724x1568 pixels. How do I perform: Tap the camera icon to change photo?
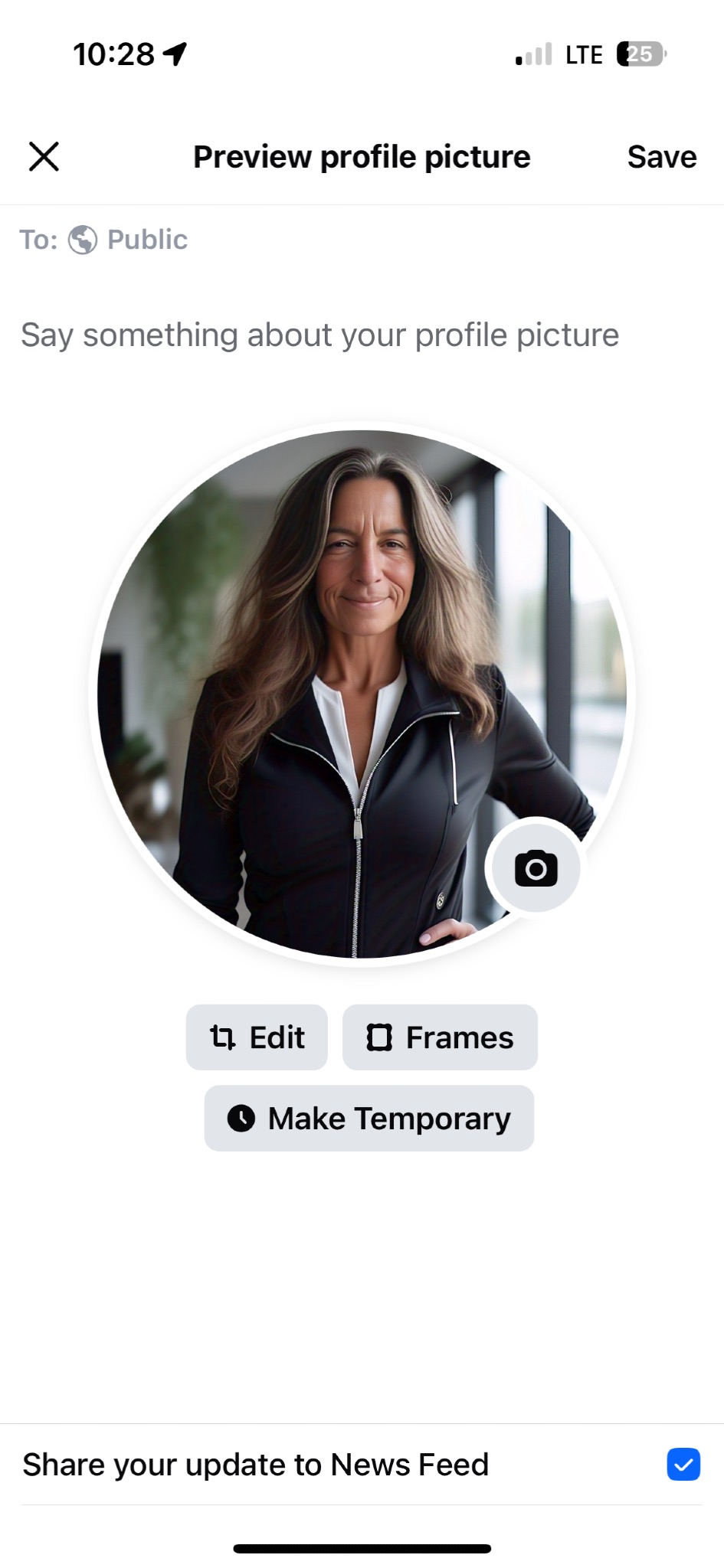point(535,868)
